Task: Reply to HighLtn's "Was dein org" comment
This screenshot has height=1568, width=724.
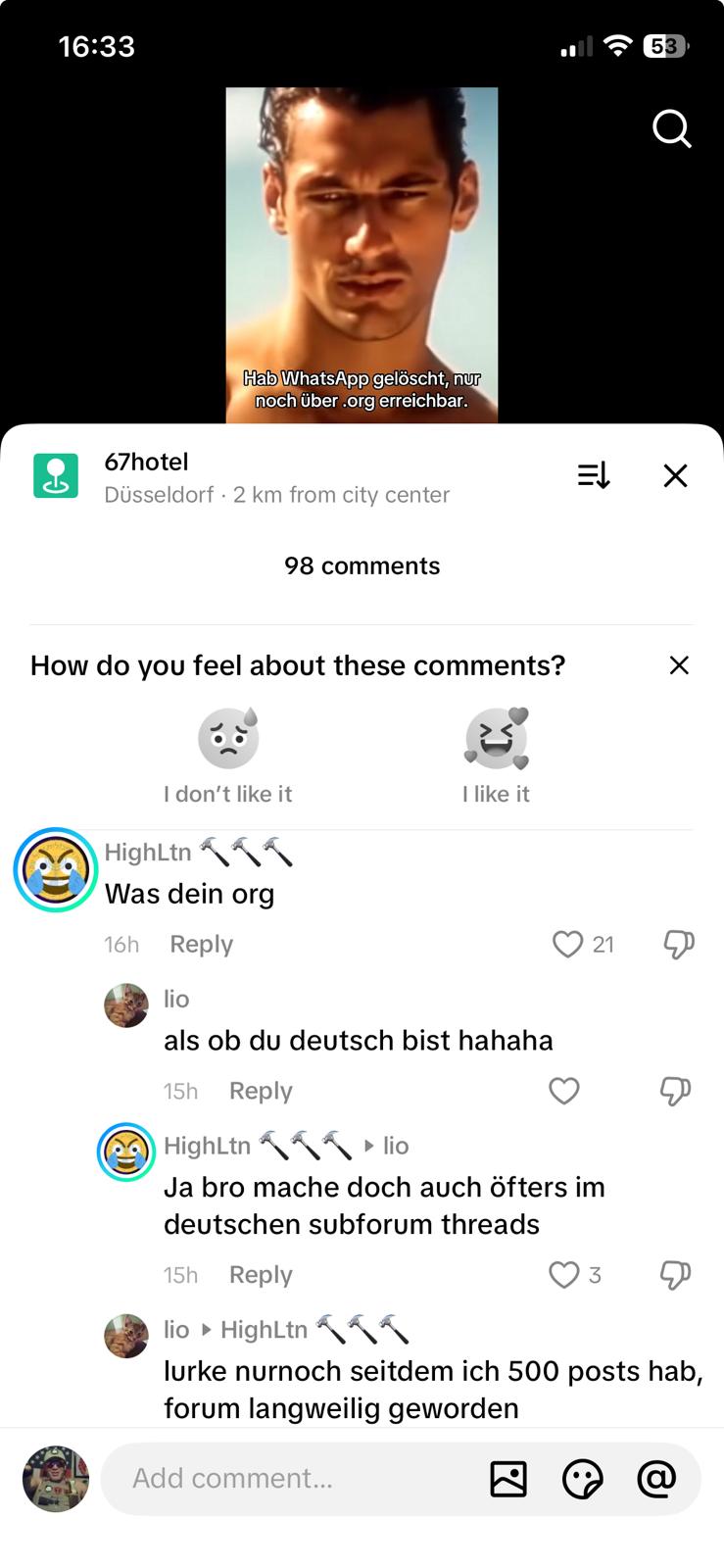Action: coord(201,944)
